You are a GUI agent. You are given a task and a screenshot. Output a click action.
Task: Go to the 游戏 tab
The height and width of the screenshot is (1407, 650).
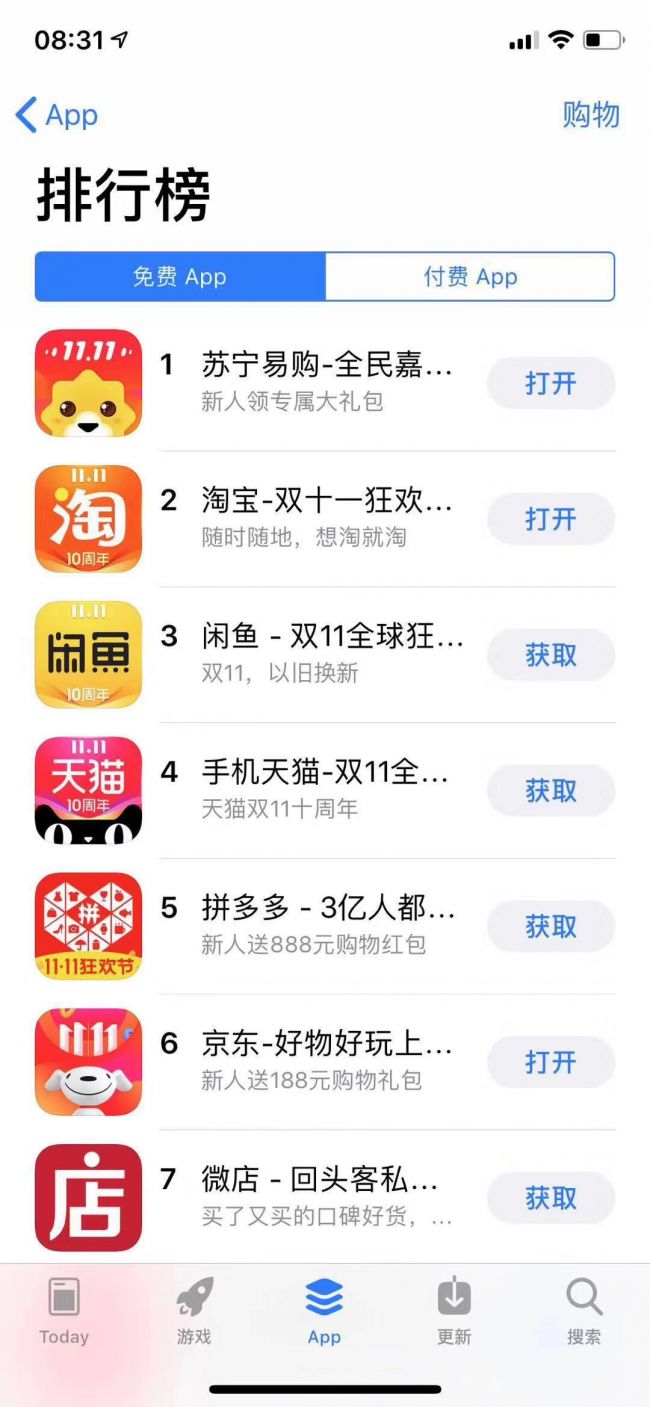tap(194, 1311)
